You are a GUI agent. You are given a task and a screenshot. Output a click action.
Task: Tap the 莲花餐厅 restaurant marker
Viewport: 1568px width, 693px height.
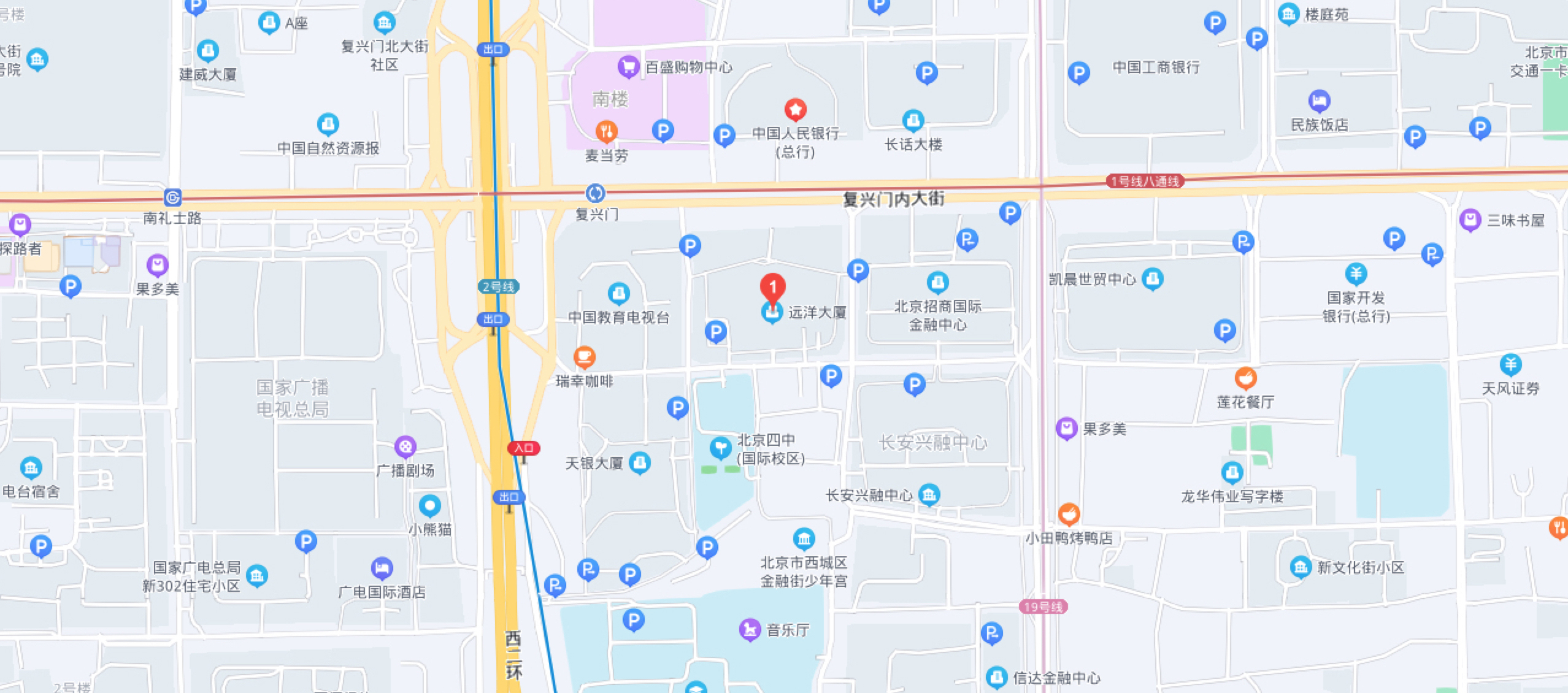click(x=1245, y=378)
